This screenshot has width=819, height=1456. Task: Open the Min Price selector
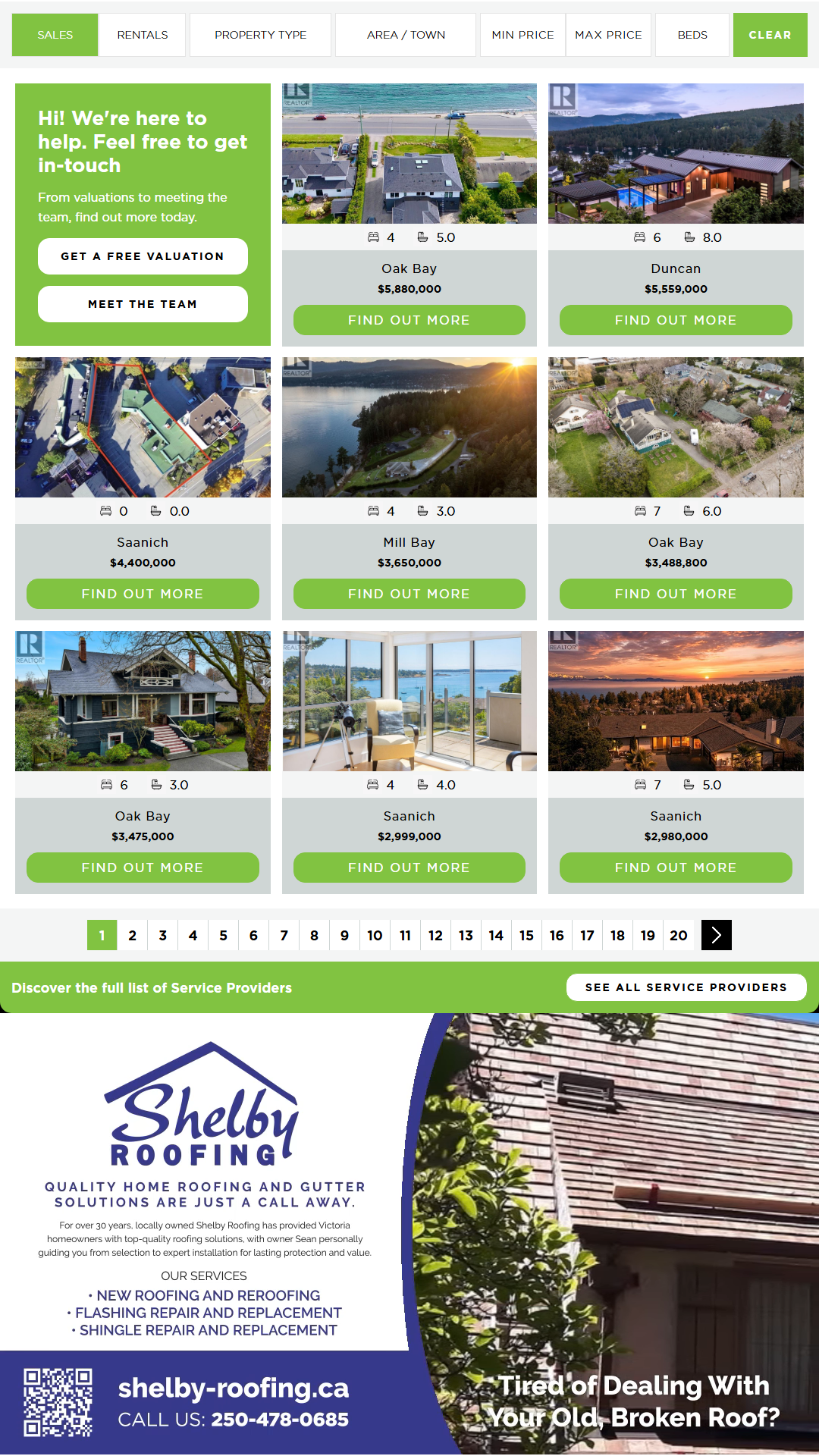click(x=522, y=35)
